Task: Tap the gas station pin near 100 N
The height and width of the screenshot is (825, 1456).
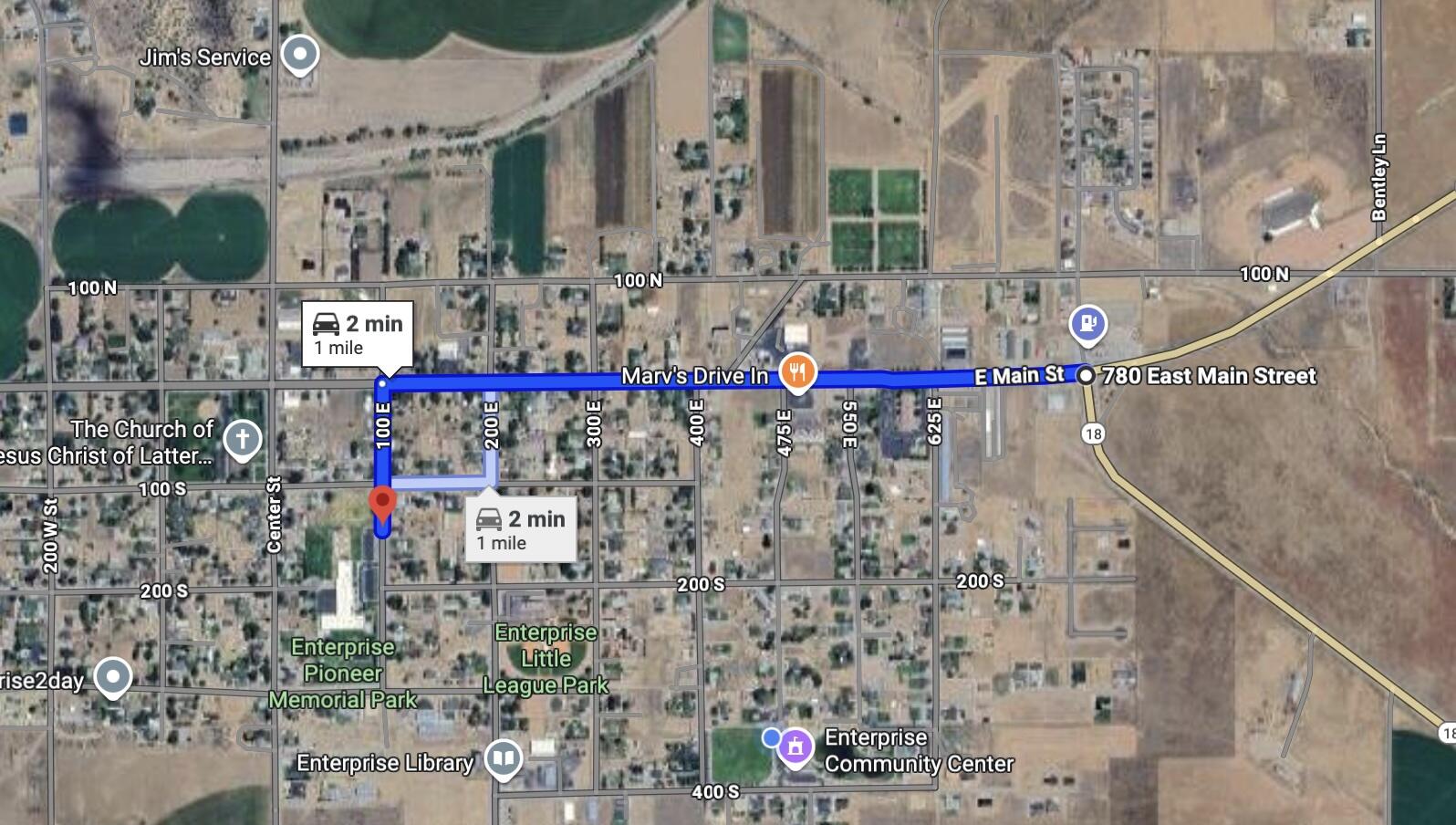Action: tap(1087, 323)
